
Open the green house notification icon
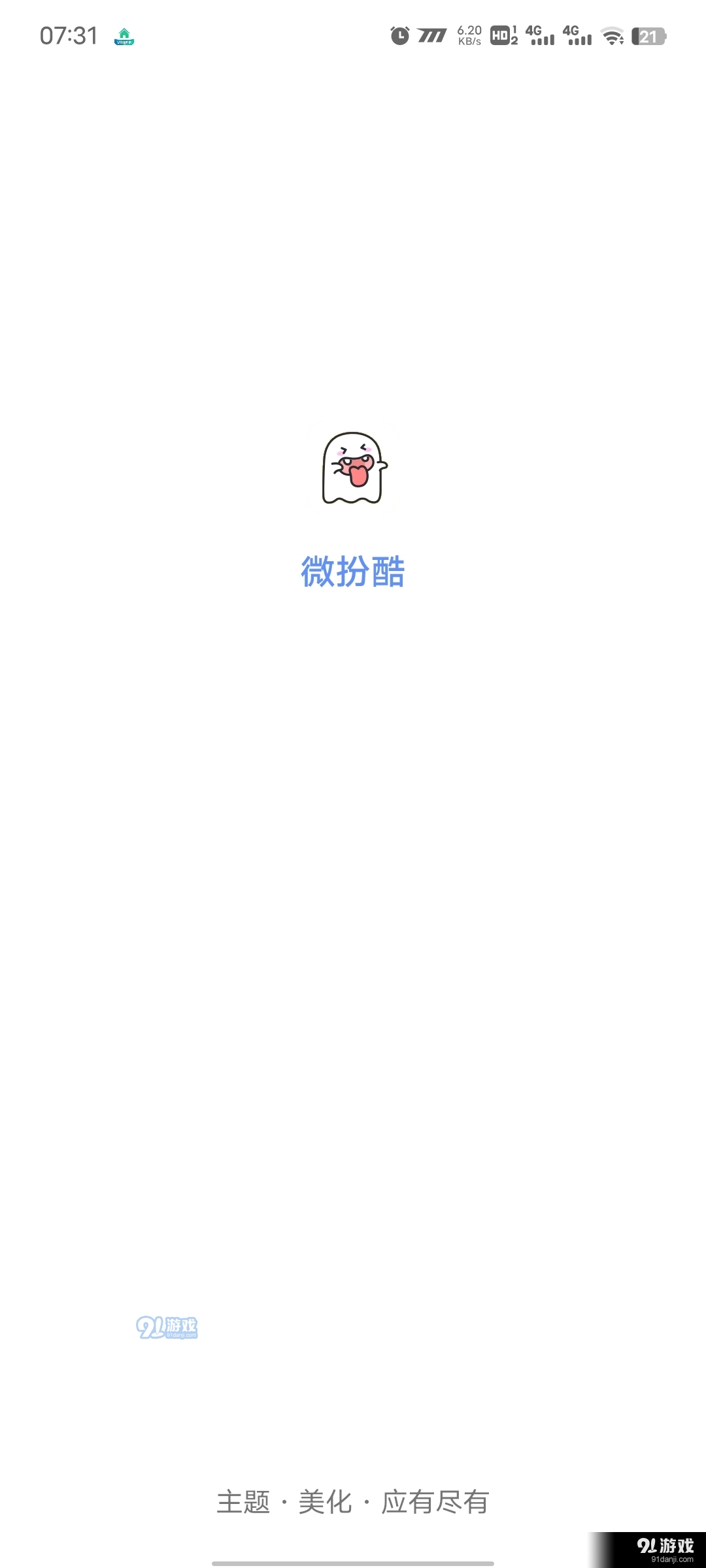pos(124,36)
